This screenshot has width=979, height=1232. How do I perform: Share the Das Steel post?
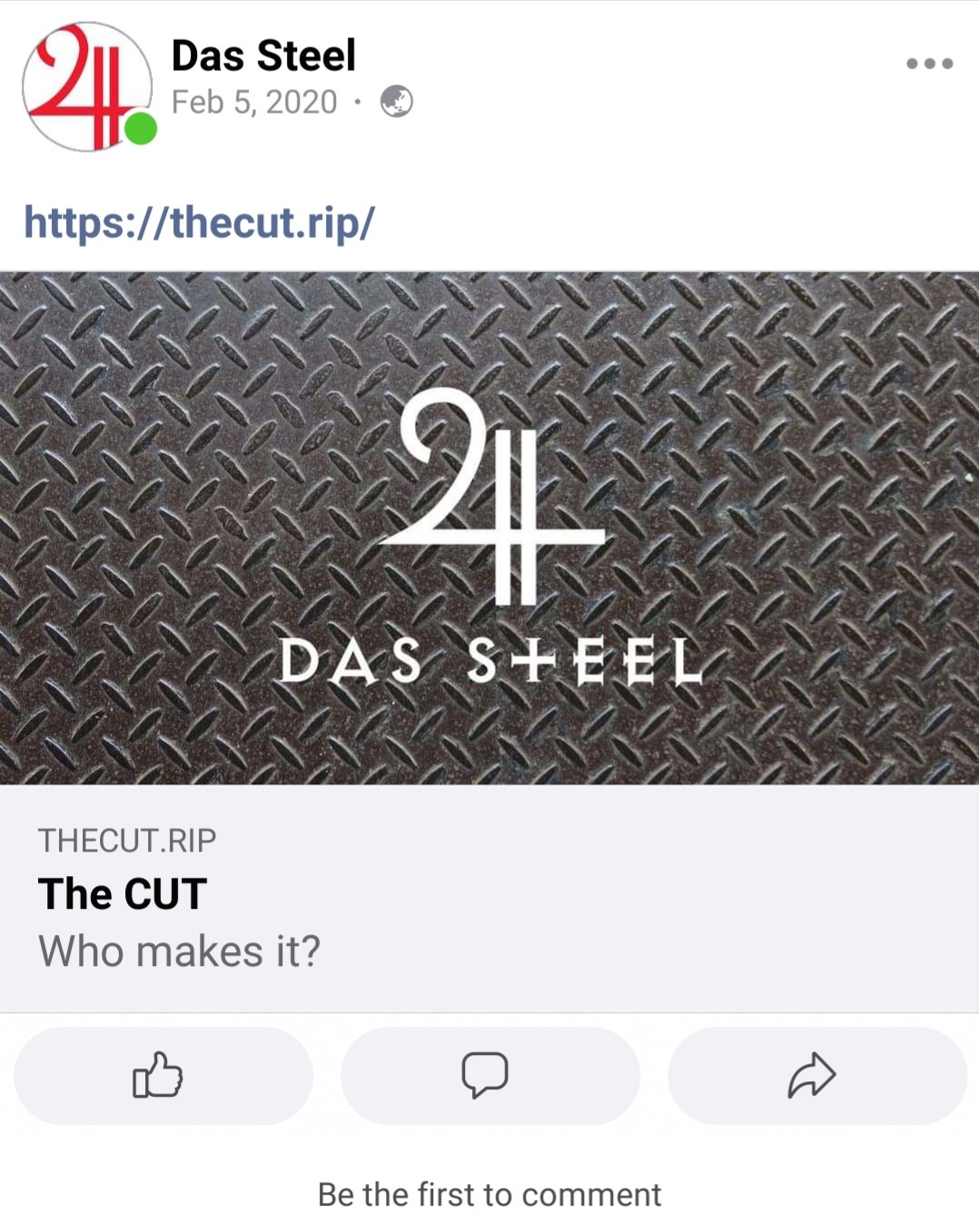pyautogui.click(x=816, y=1076)
